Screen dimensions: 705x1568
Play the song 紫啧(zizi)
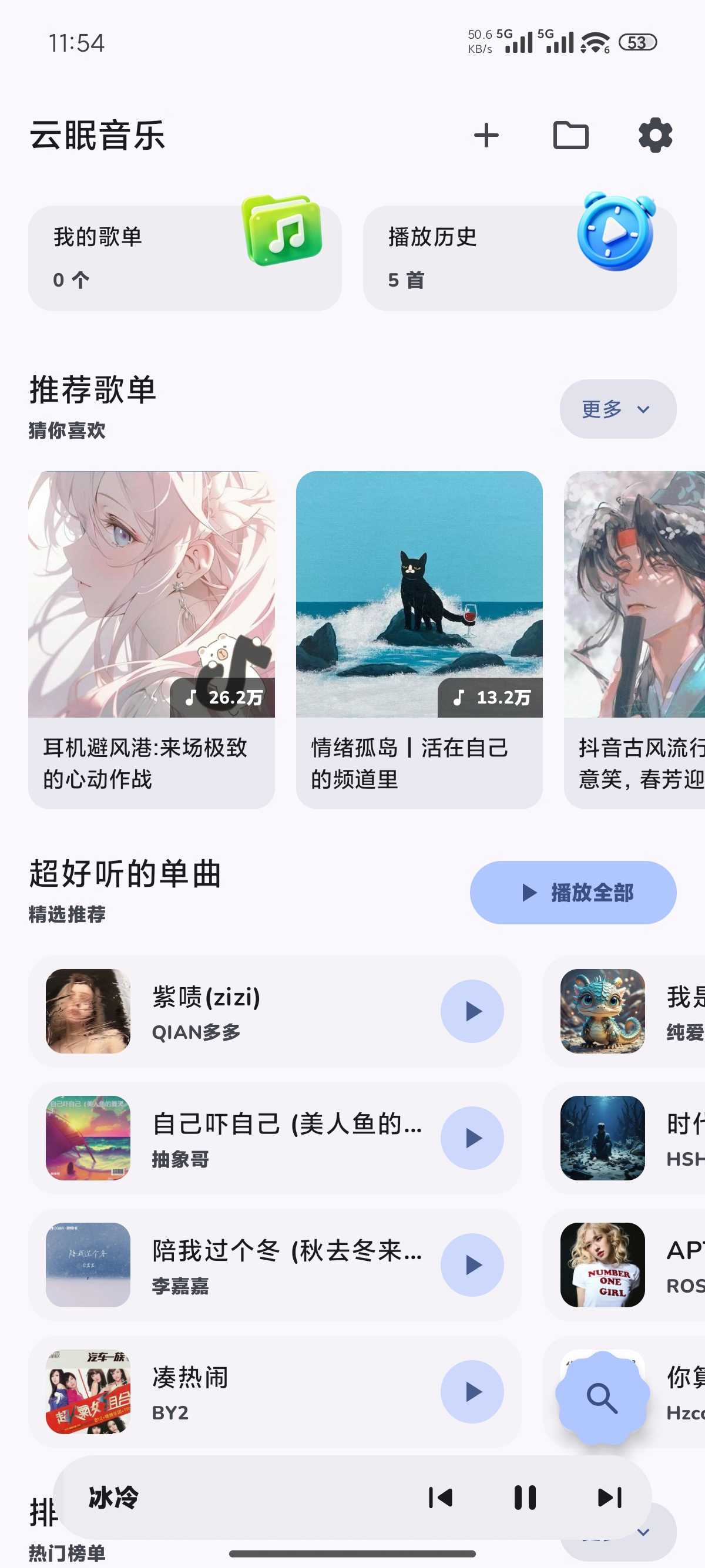tap(472, 1011)
